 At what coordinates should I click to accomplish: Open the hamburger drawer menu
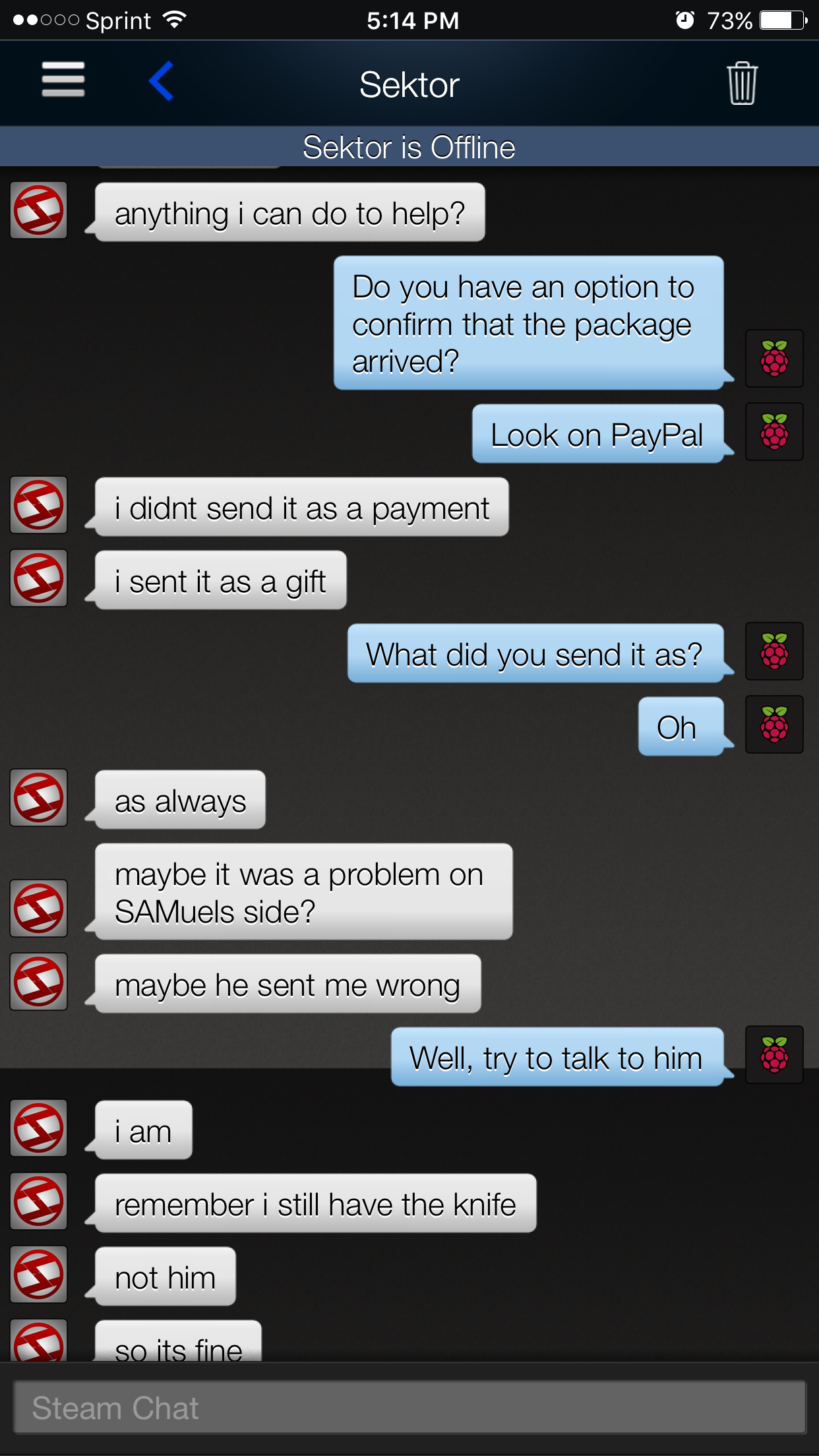(x=63, y=80)
